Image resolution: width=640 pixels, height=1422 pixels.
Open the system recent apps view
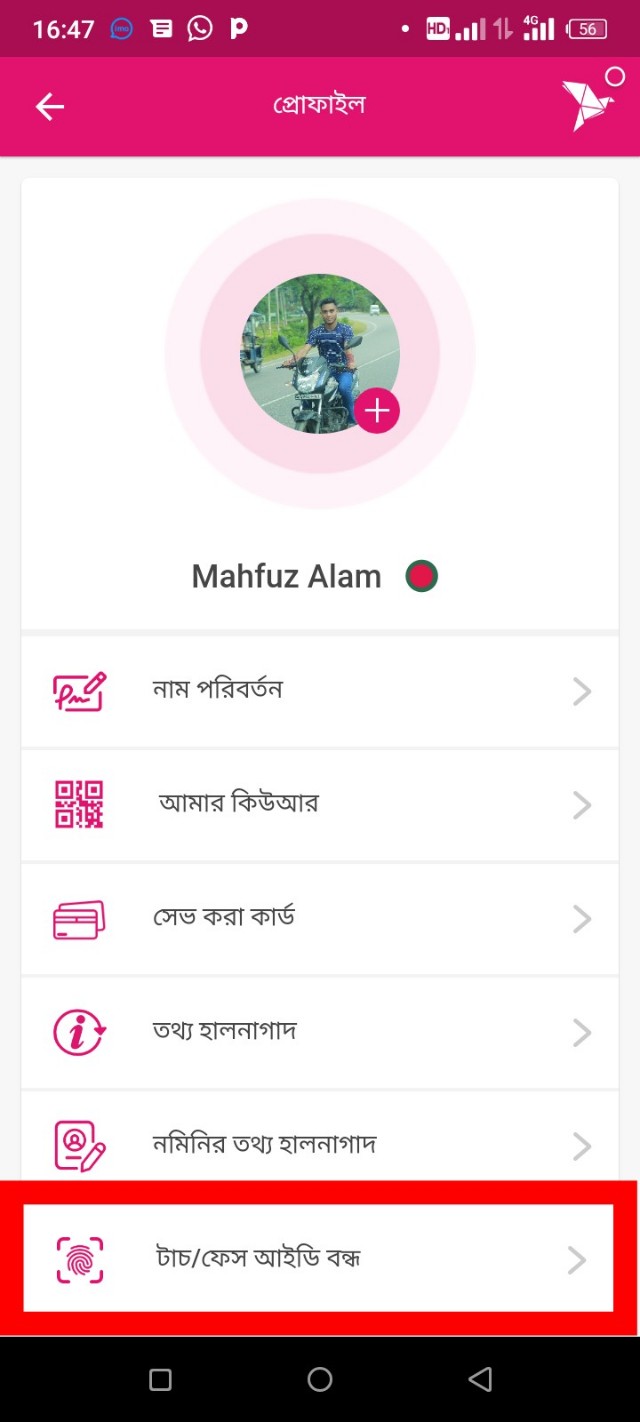click(x=160, y=1380)
